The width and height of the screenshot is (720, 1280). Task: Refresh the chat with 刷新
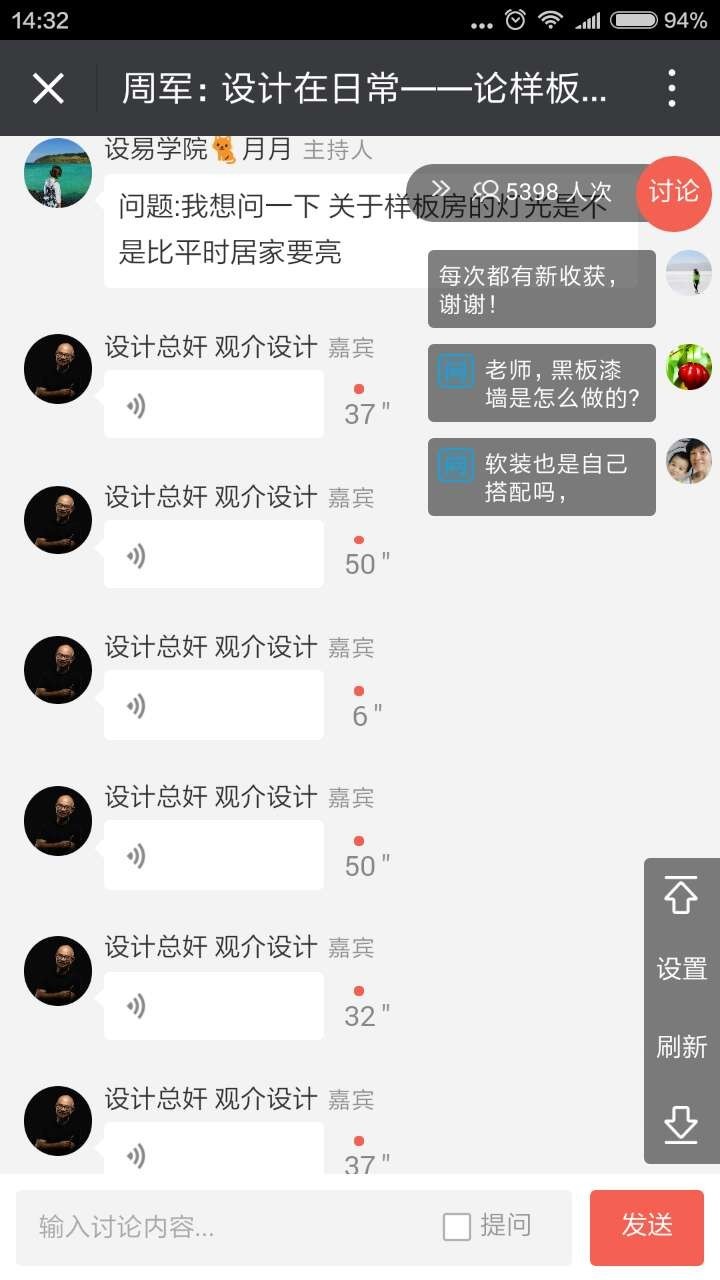click(680, 1048)
